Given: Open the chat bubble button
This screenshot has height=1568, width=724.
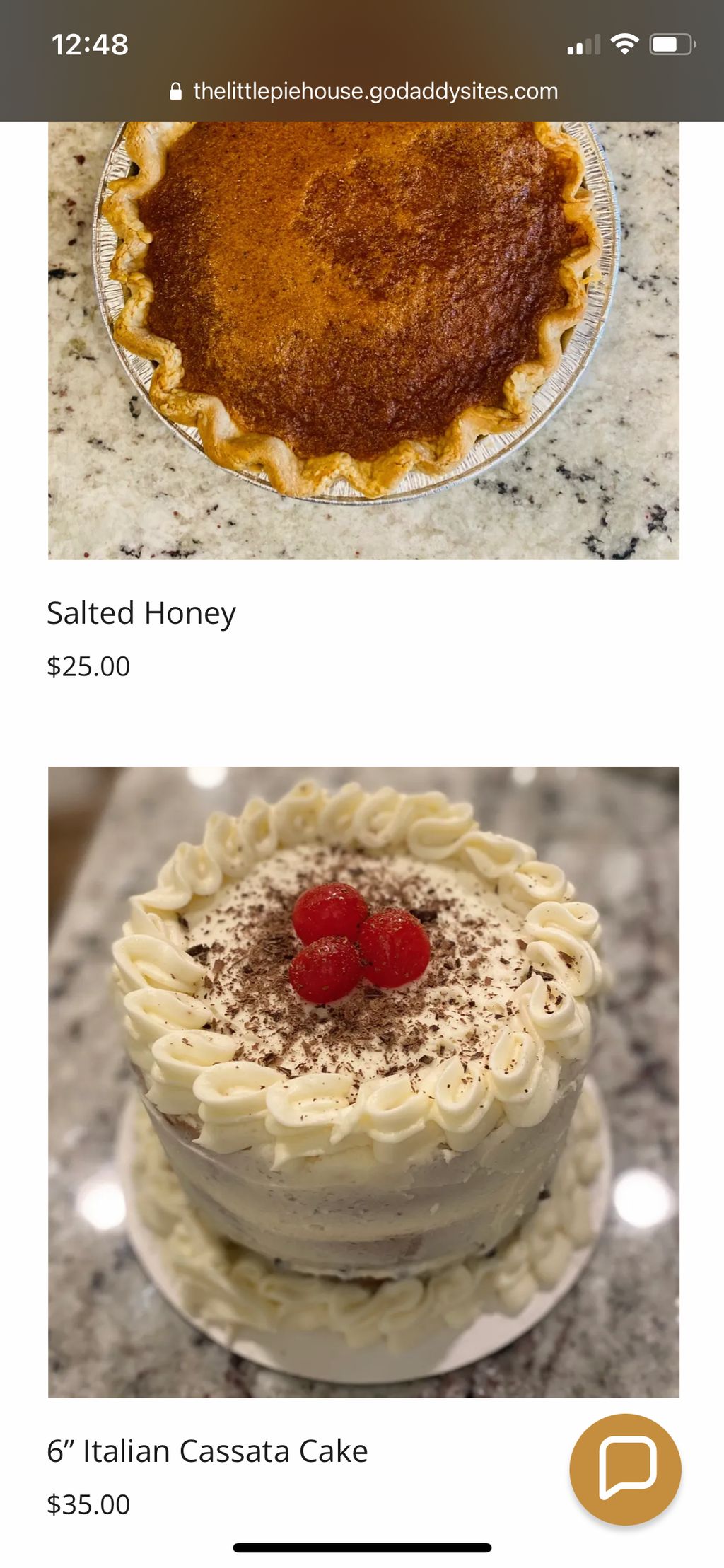Looking at the screenshot, I should click(625, 1468).
